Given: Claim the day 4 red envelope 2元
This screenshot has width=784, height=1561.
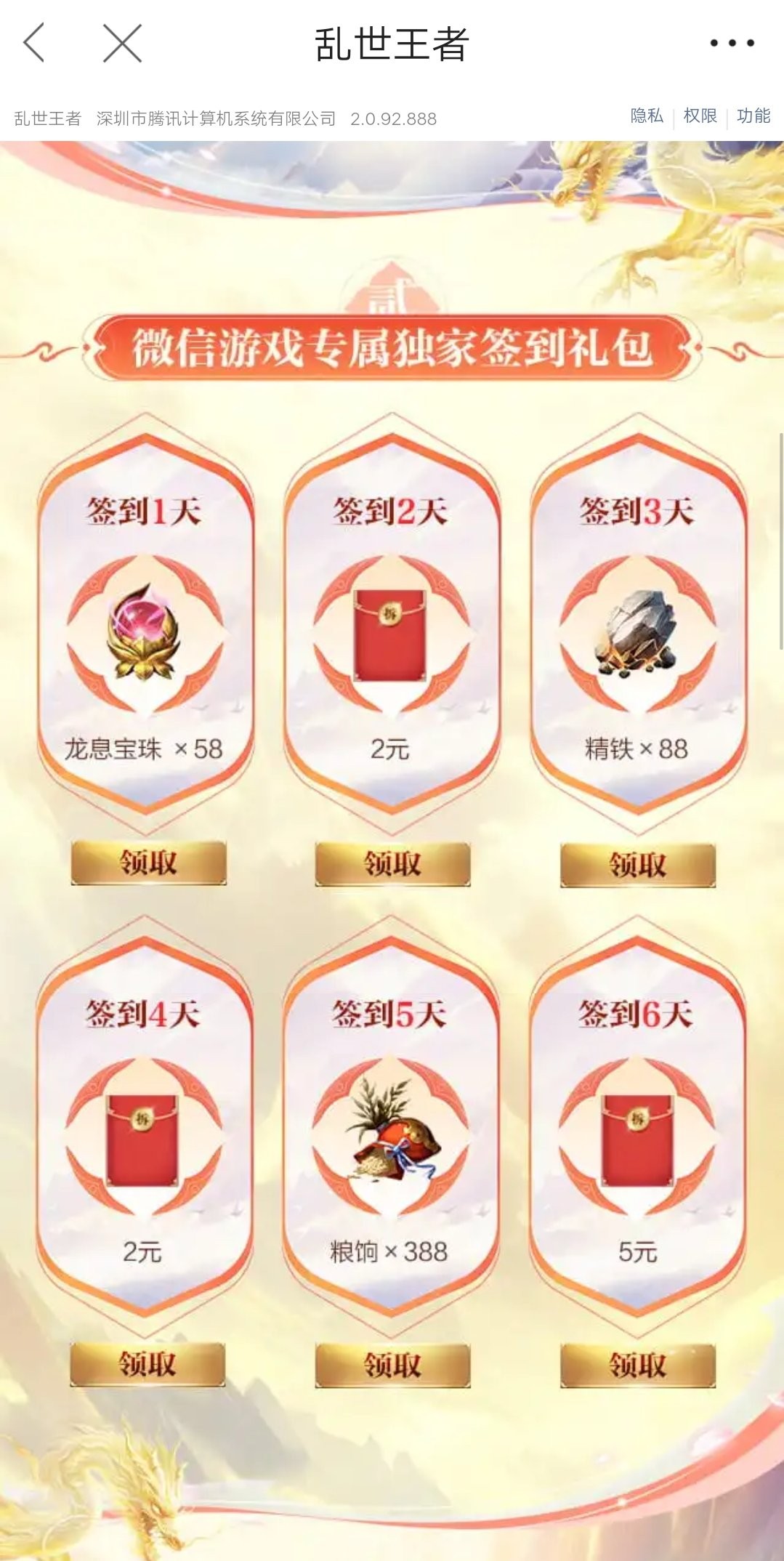Looking at the screenshot, I should (147, 1365).
